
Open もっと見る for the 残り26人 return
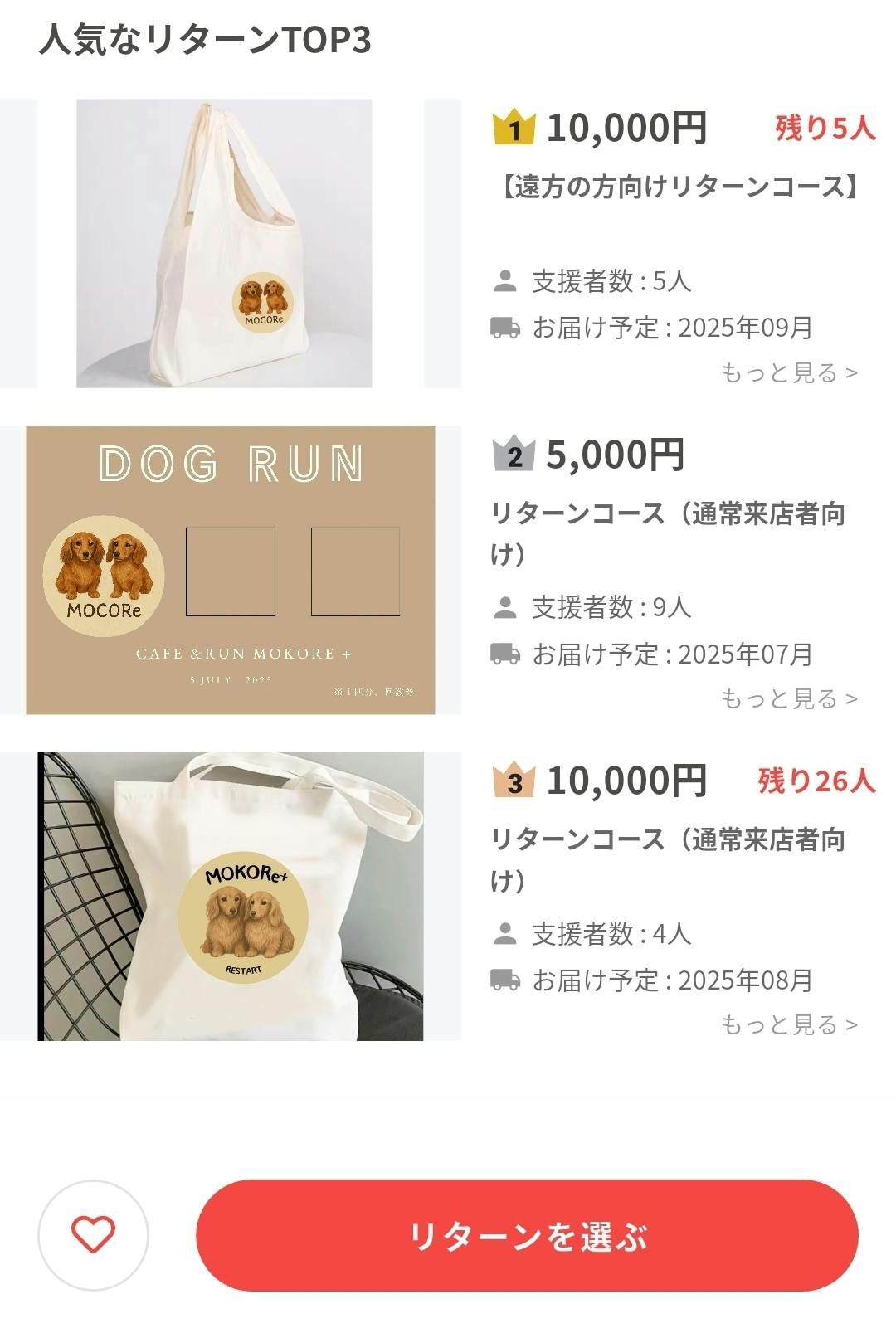pos(788,1024)
